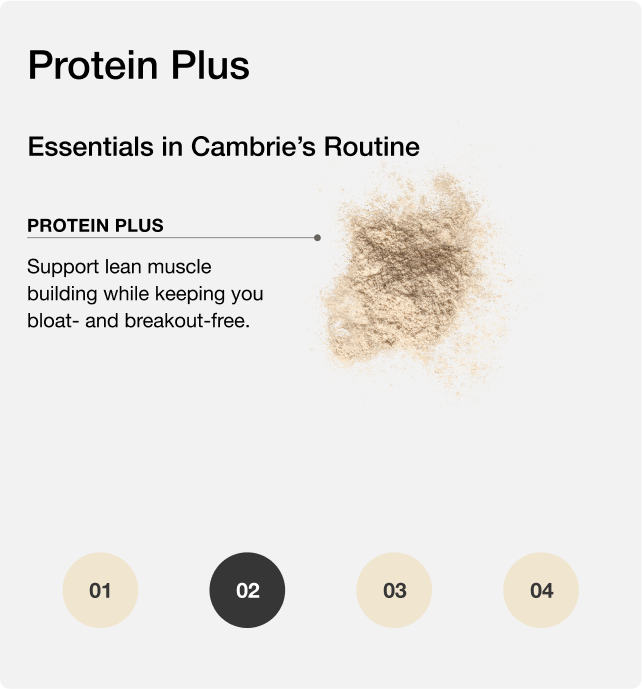Jump to step 04 essential
Viewport: 642px width, 689px height.
541,590
